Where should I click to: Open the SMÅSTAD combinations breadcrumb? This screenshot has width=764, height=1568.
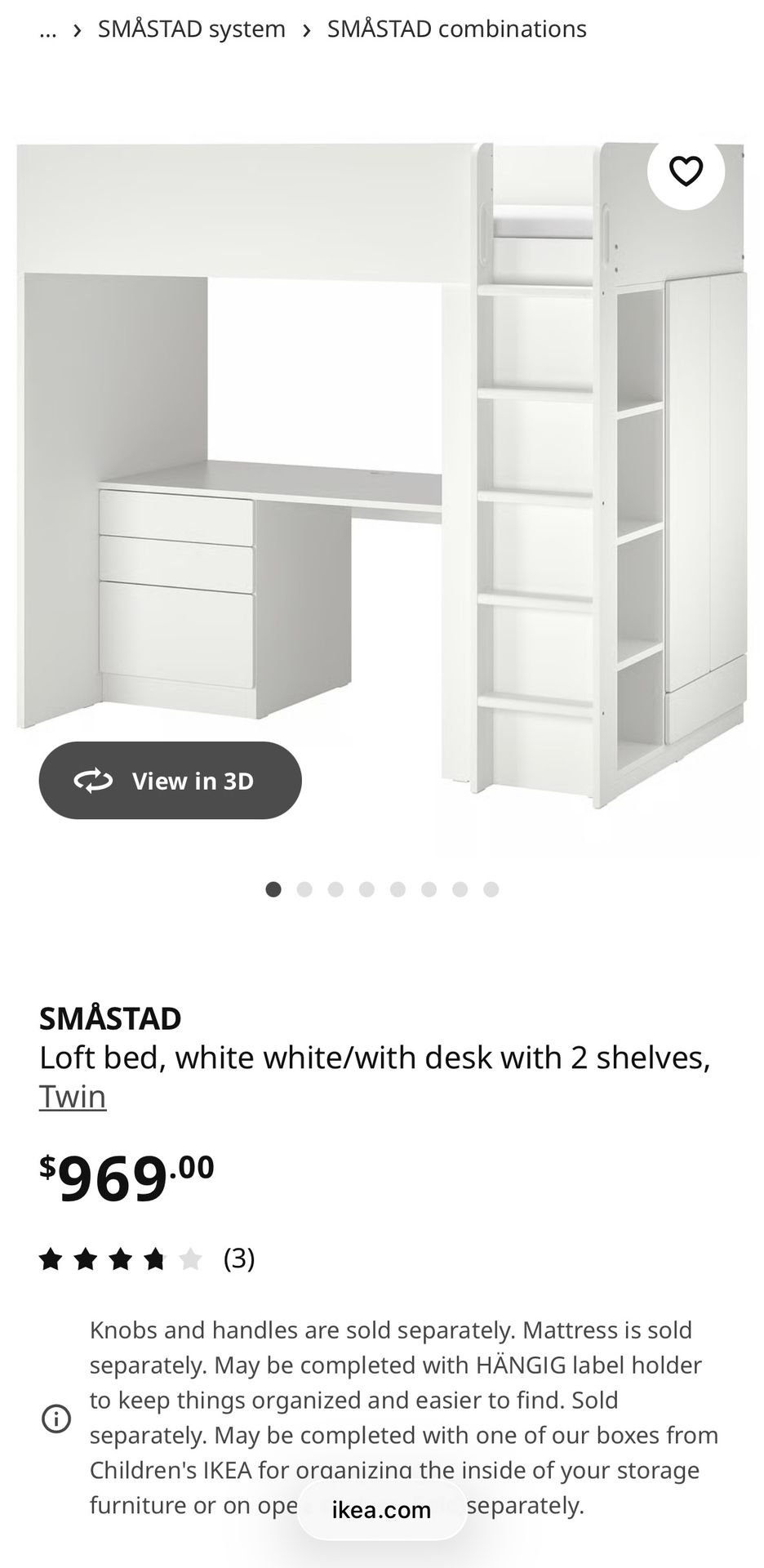point(456,29)
